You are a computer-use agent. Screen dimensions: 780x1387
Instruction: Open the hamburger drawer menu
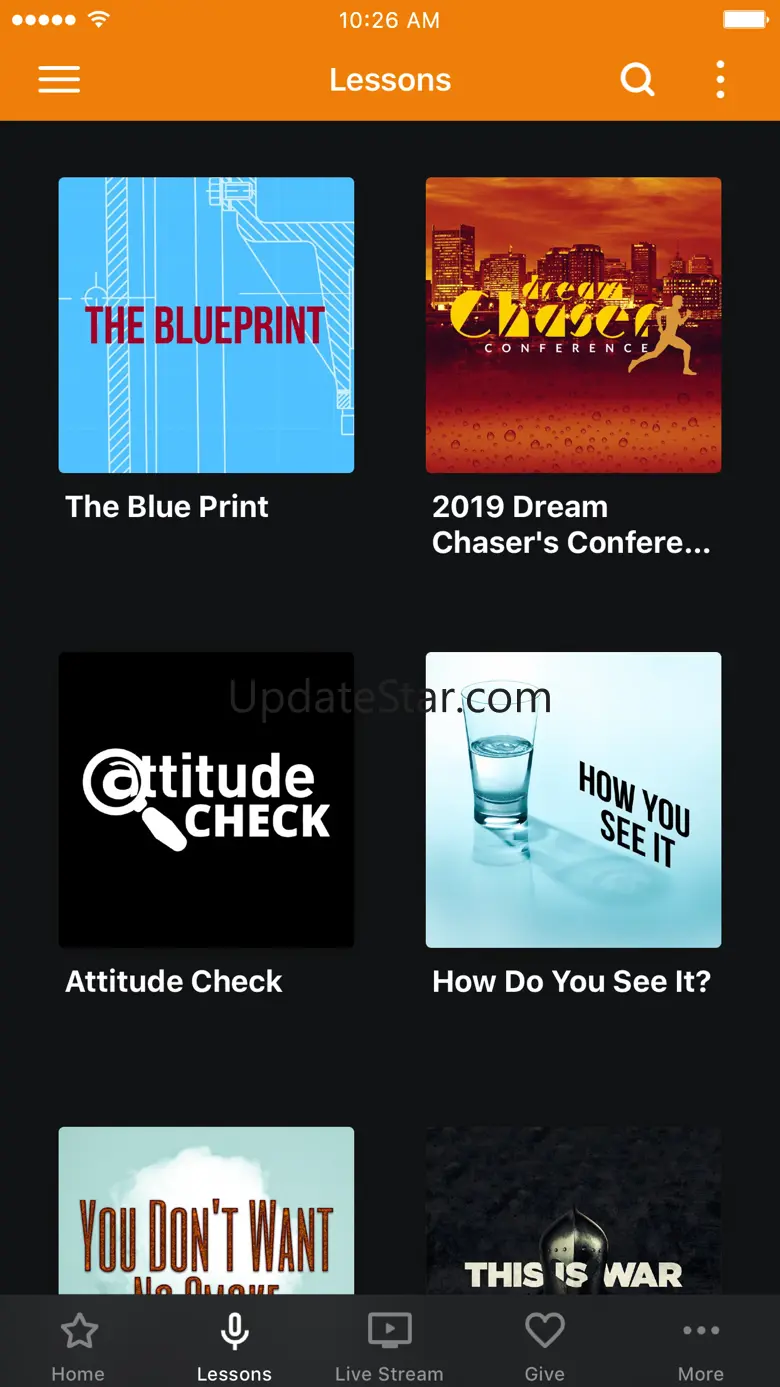(59, 80)
